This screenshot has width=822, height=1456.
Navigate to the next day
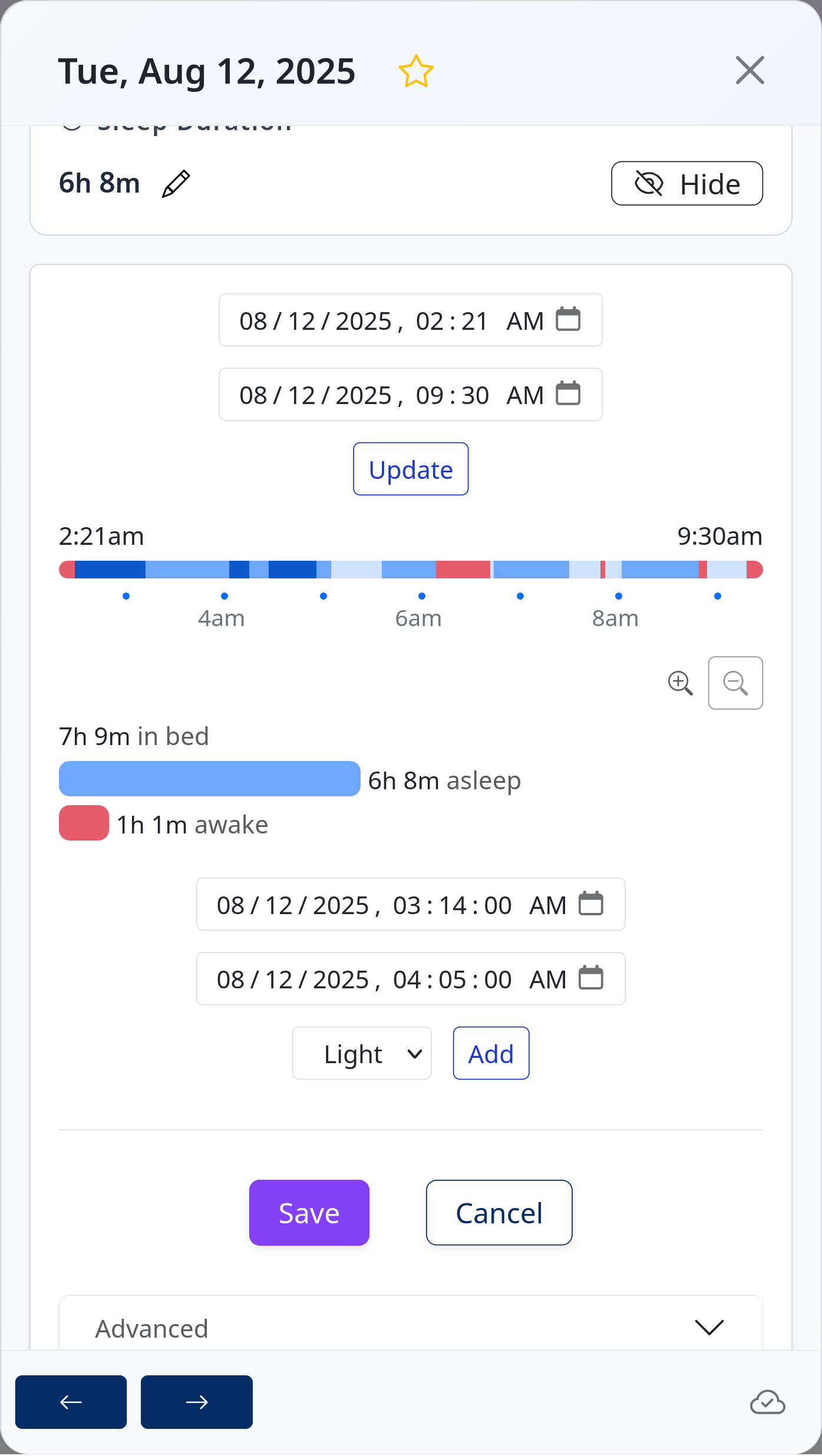click(196, 1402)
